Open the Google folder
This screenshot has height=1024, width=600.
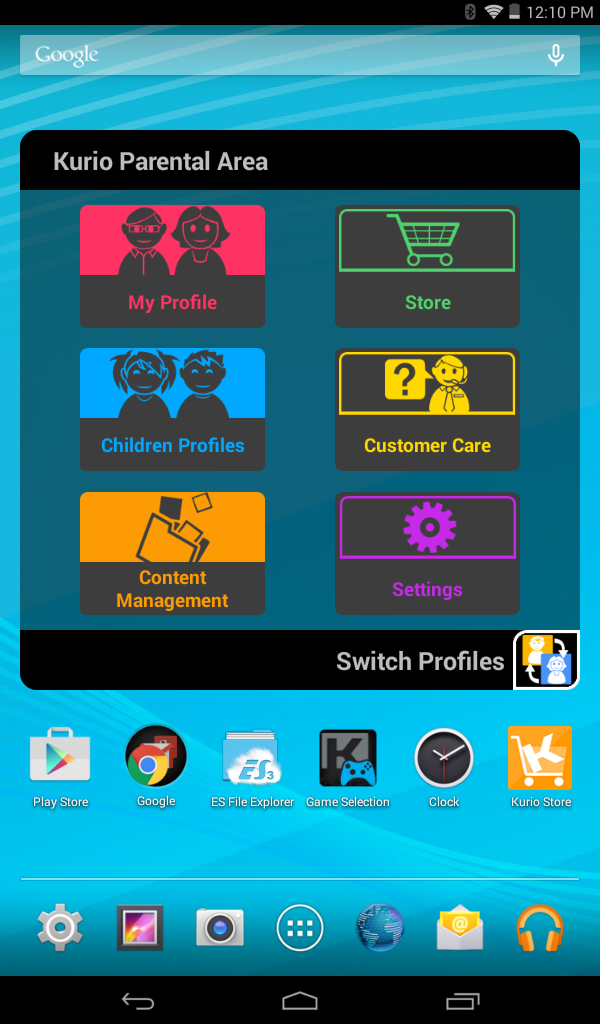click(156, 767)
